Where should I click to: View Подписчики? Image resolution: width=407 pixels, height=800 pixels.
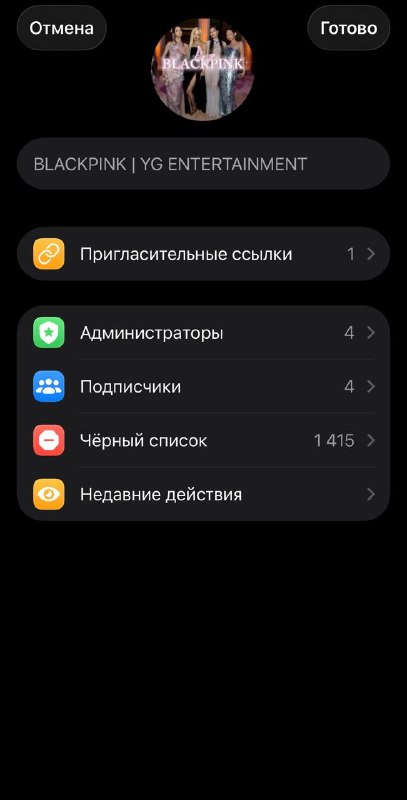[204, 387]
